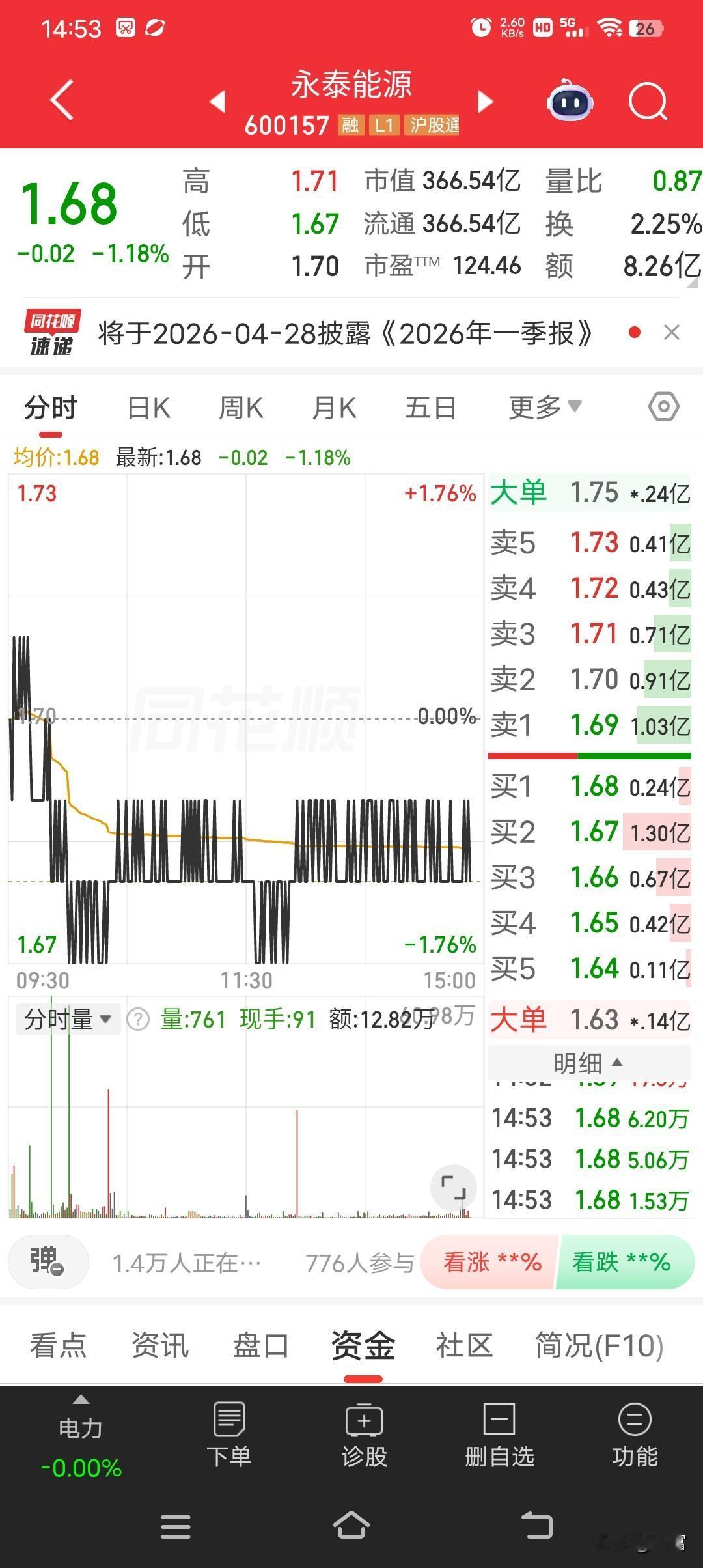Toggle the 弹 danmu comments switch

tap(48, 1262)
